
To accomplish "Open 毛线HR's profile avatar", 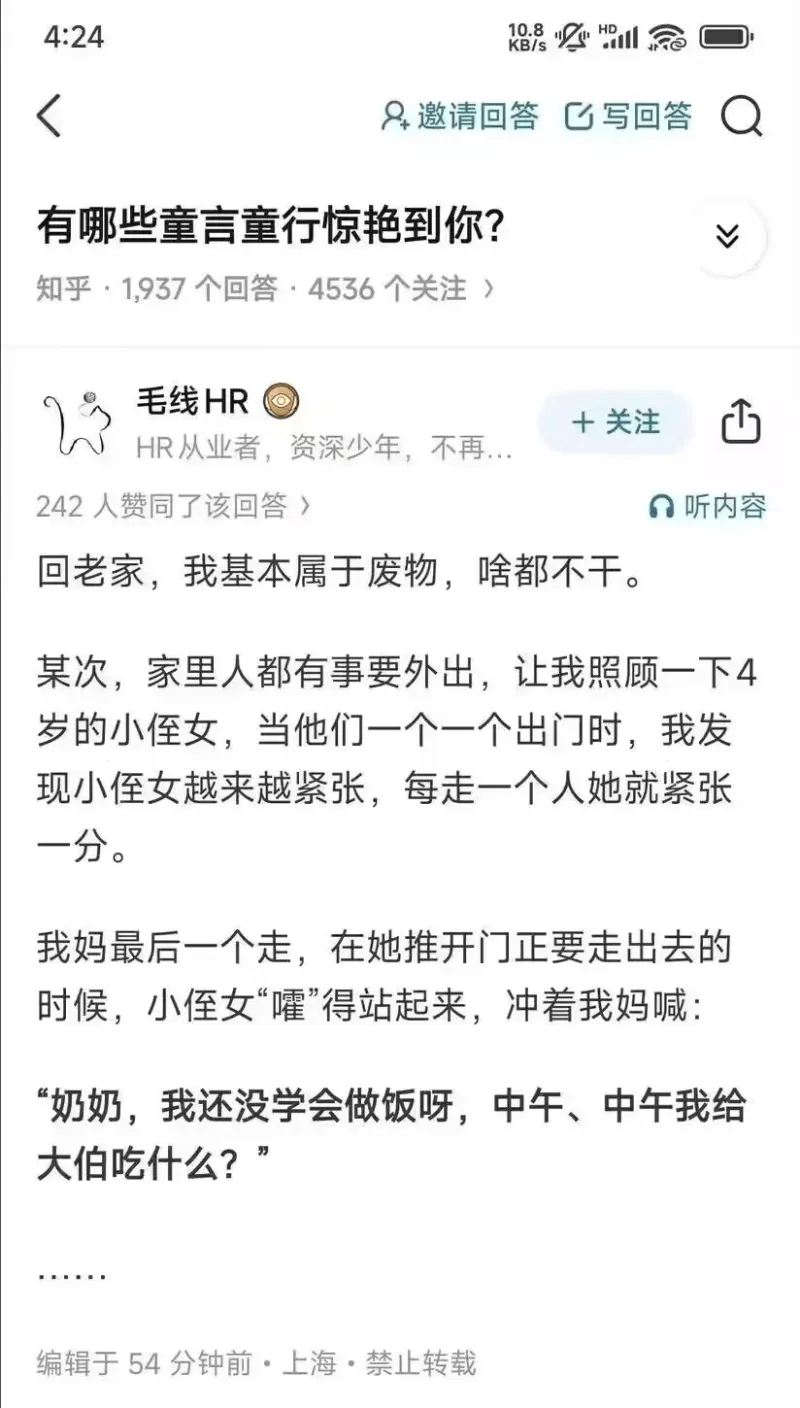I will [x=74, y=423].
